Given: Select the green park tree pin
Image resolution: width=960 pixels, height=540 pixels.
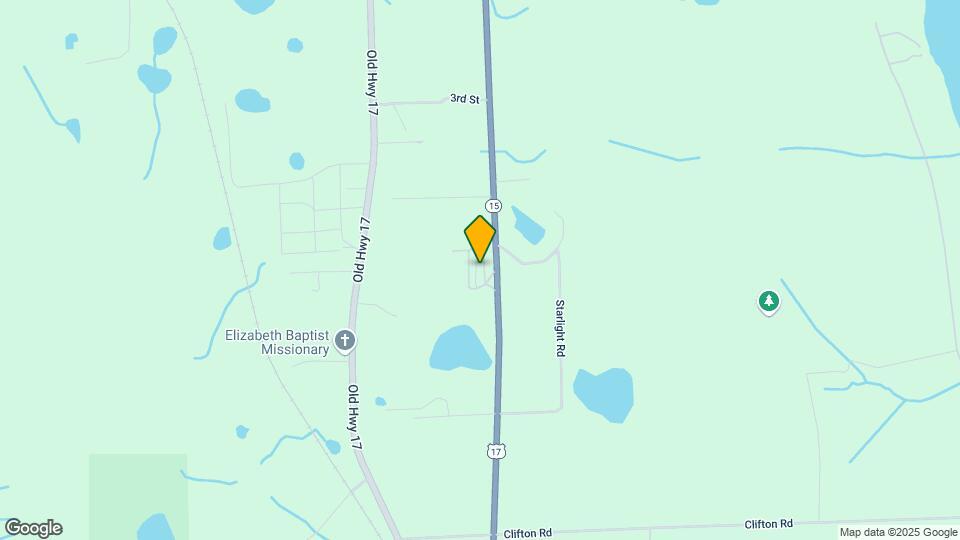Looking at the screenshot, I should coord(768,301).
